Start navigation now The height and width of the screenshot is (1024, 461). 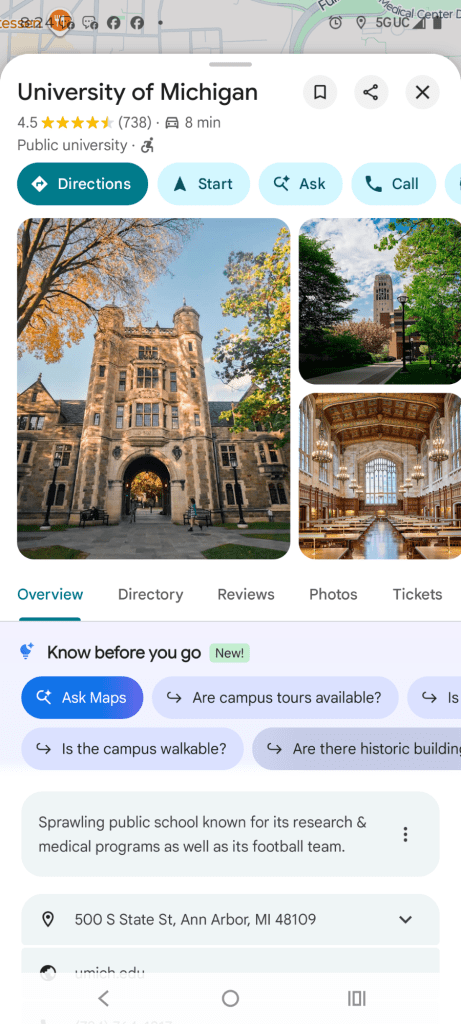pyautogui.click(x=204, y=184)
